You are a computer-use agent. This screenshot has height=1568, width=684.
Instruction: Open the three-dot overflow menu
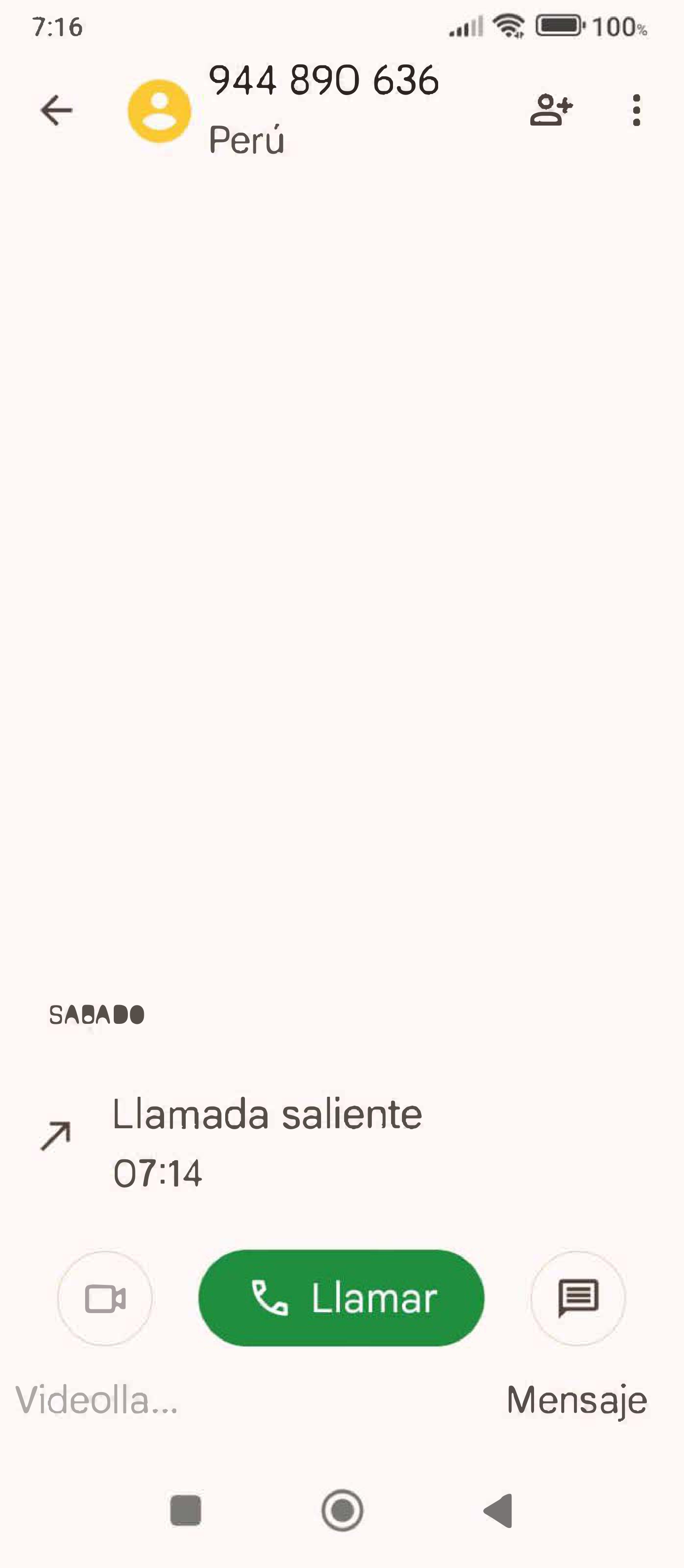[636, 110]
